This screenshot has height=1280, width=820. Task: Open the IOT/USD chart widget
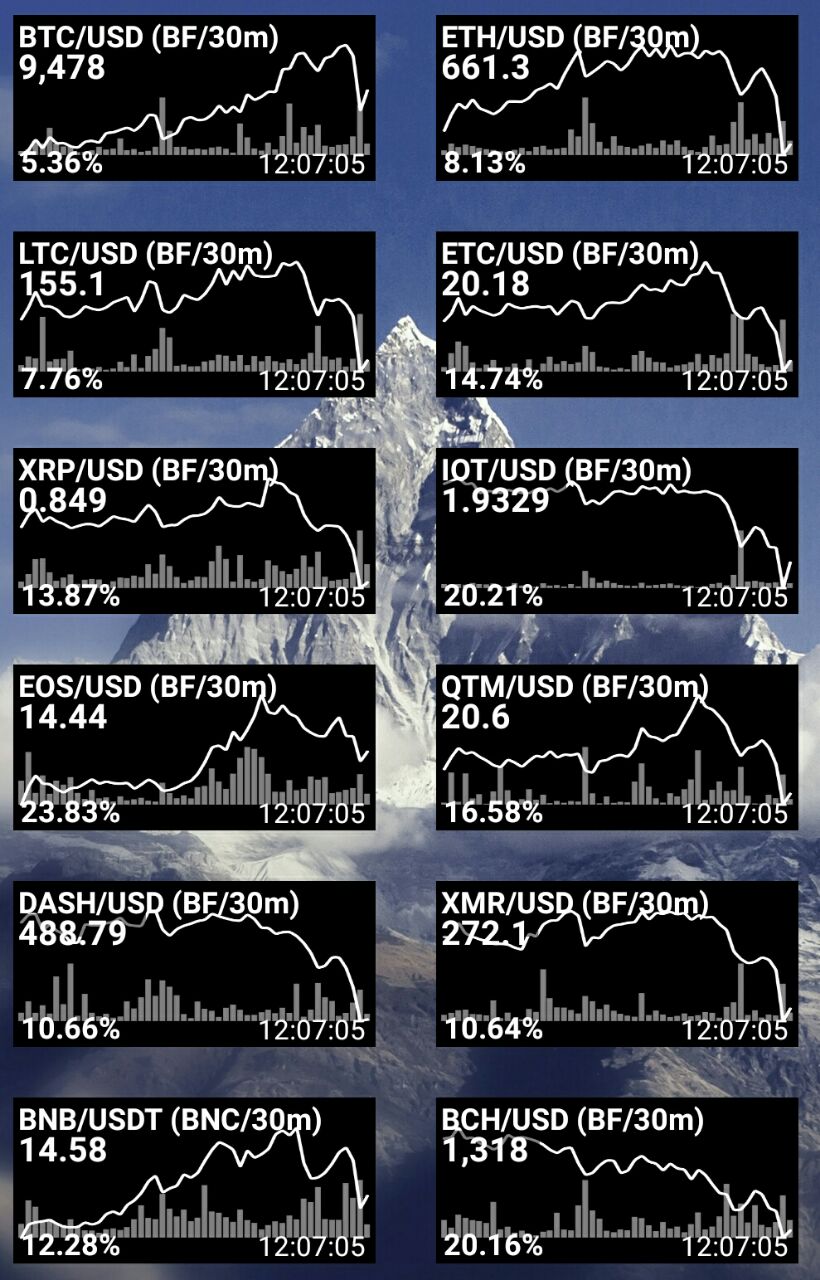coord(617,530)
